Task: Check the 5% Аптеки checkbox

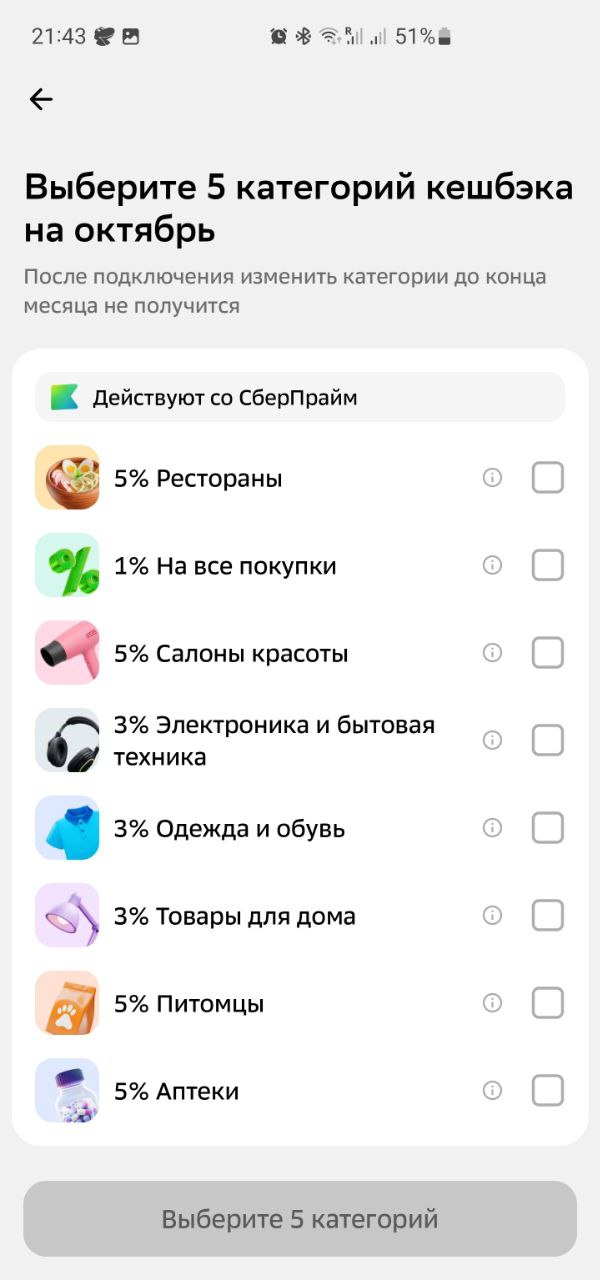Action: [547, 1090]
